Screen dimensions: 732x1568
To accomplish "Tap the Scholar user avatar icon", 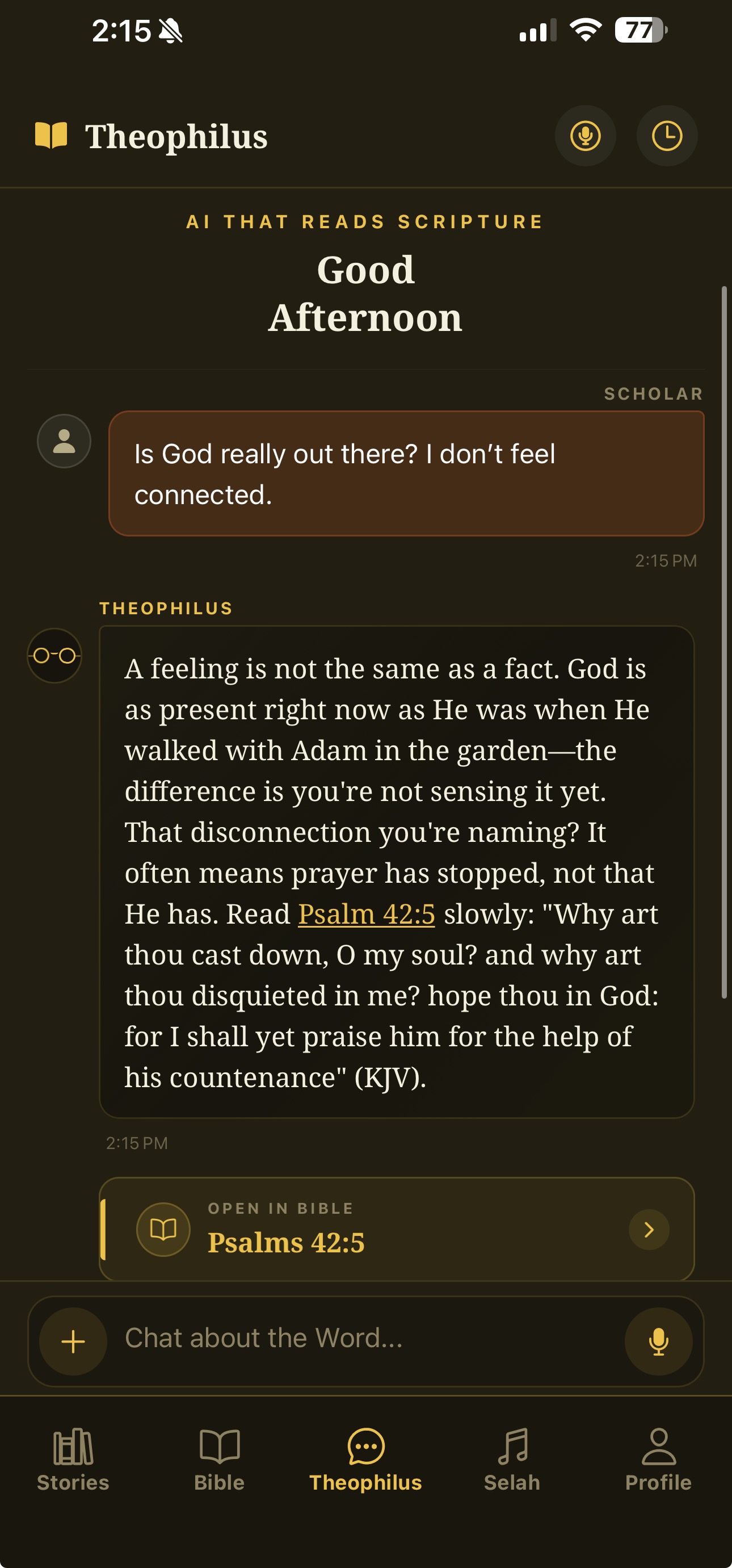I will pos(64,441).
